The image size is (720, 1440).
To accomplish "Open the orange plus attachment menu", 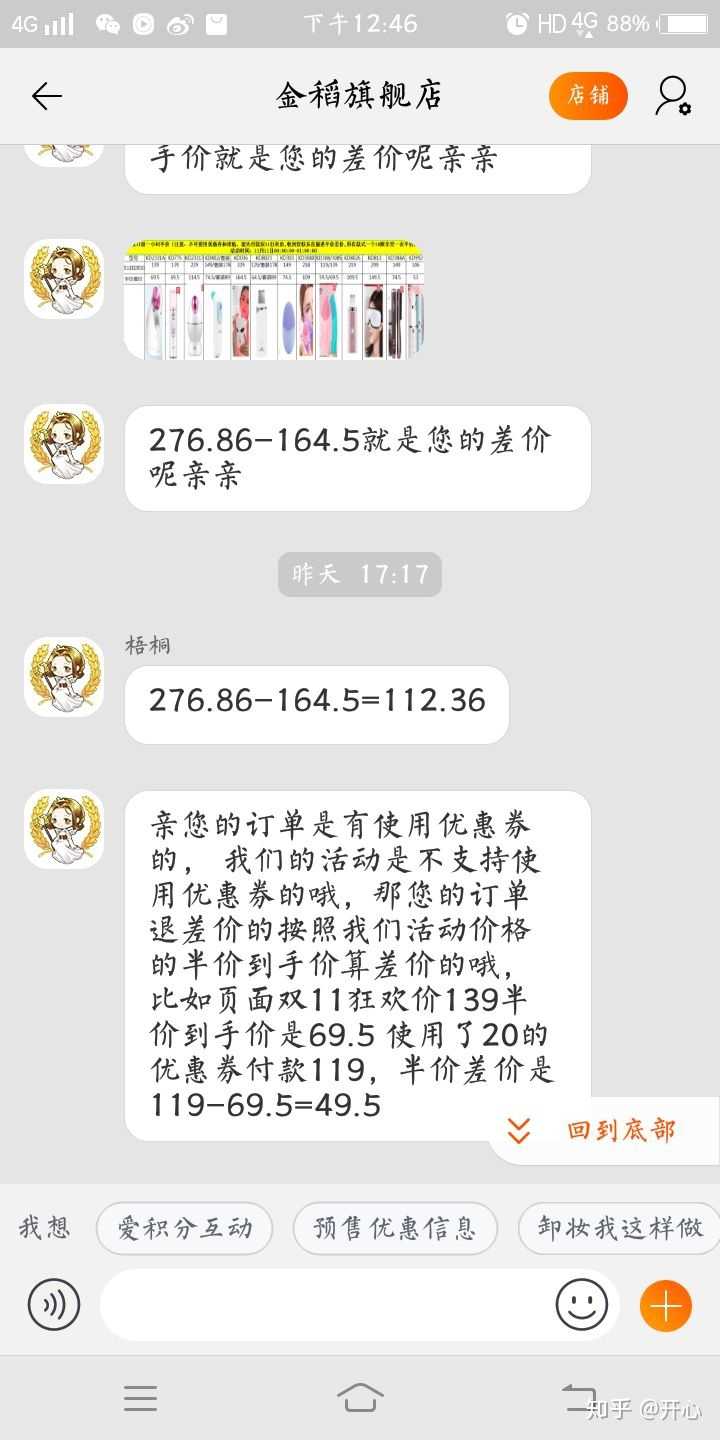I will (x=665, y=1305).
